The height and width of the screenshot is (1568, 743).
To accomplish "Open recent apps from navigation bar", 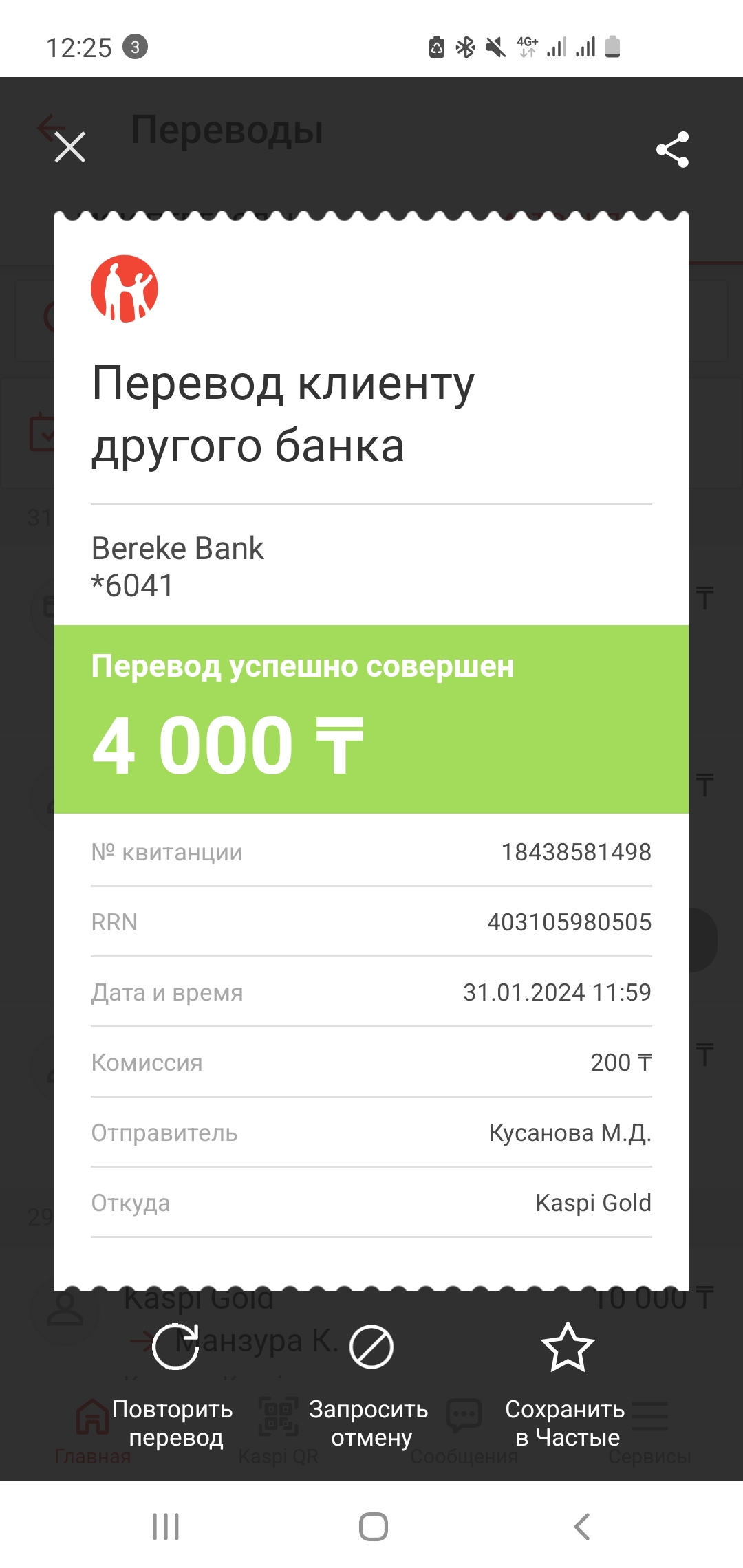I will (166, 1527).
